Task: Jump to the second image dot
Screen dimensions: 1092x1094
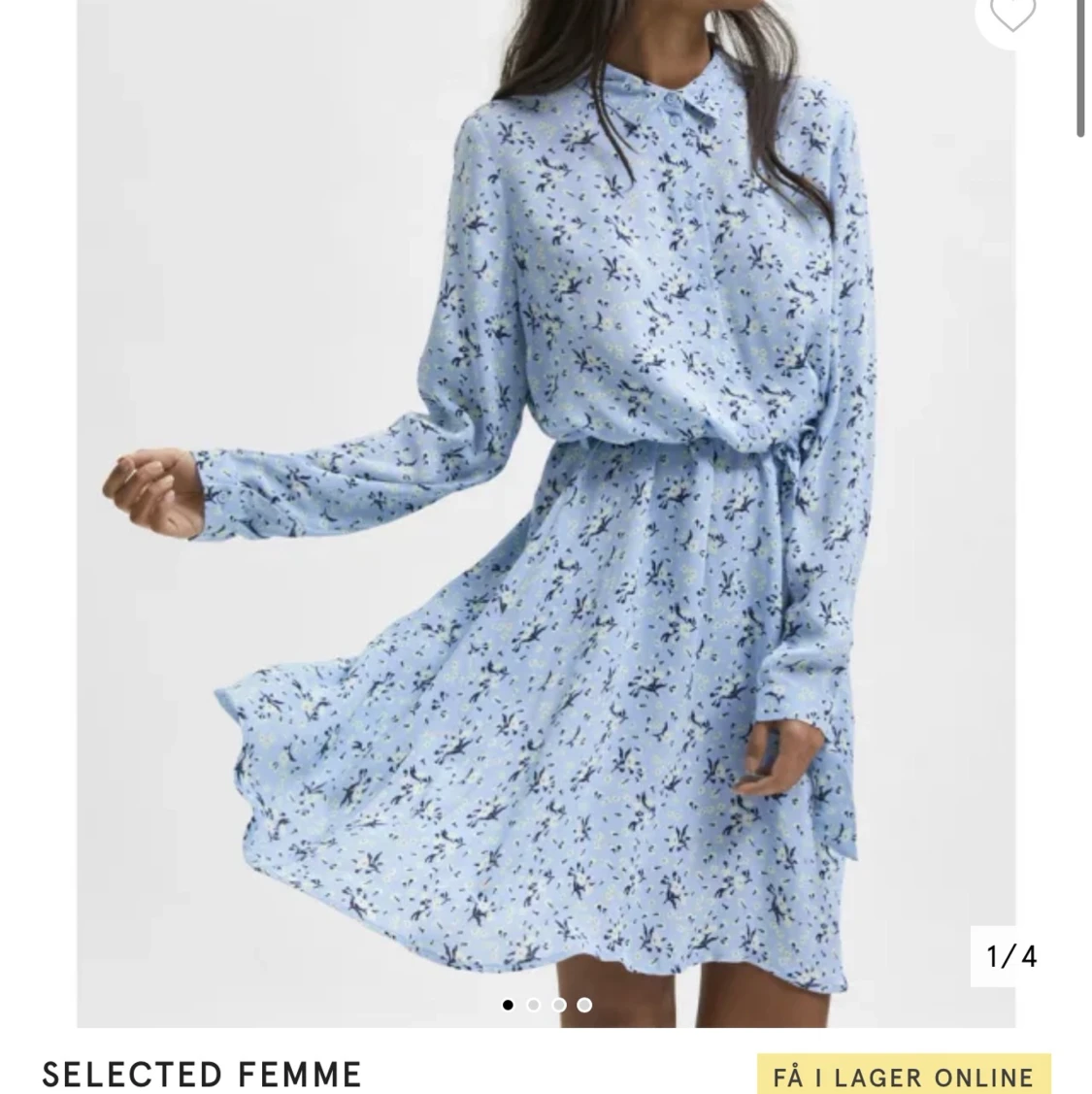Action: pyautogui.click(x=533, y=1005)
